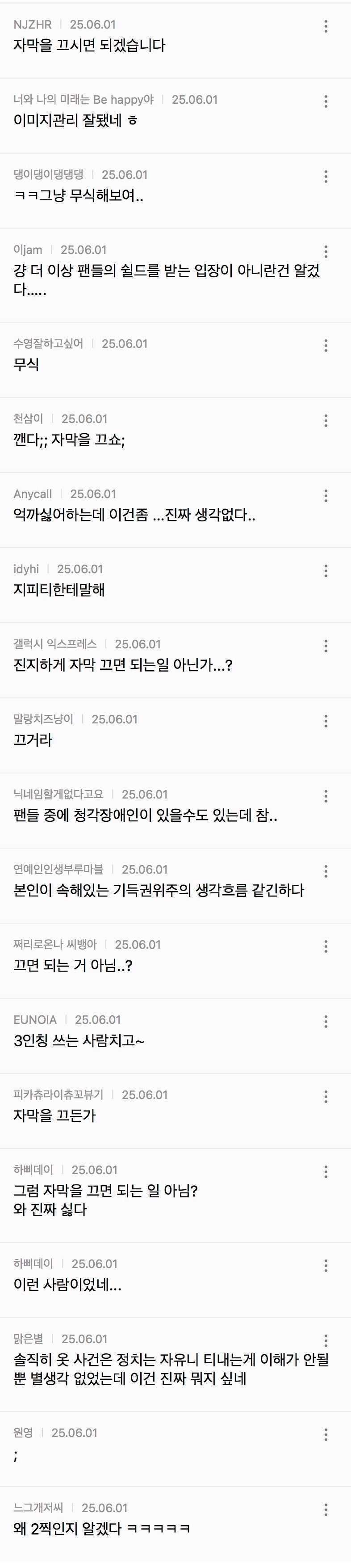Open overflow menu for 맑은별's comment
Image resolution: width=351 pixels, height=1568 pixels.
[326, 1340]
